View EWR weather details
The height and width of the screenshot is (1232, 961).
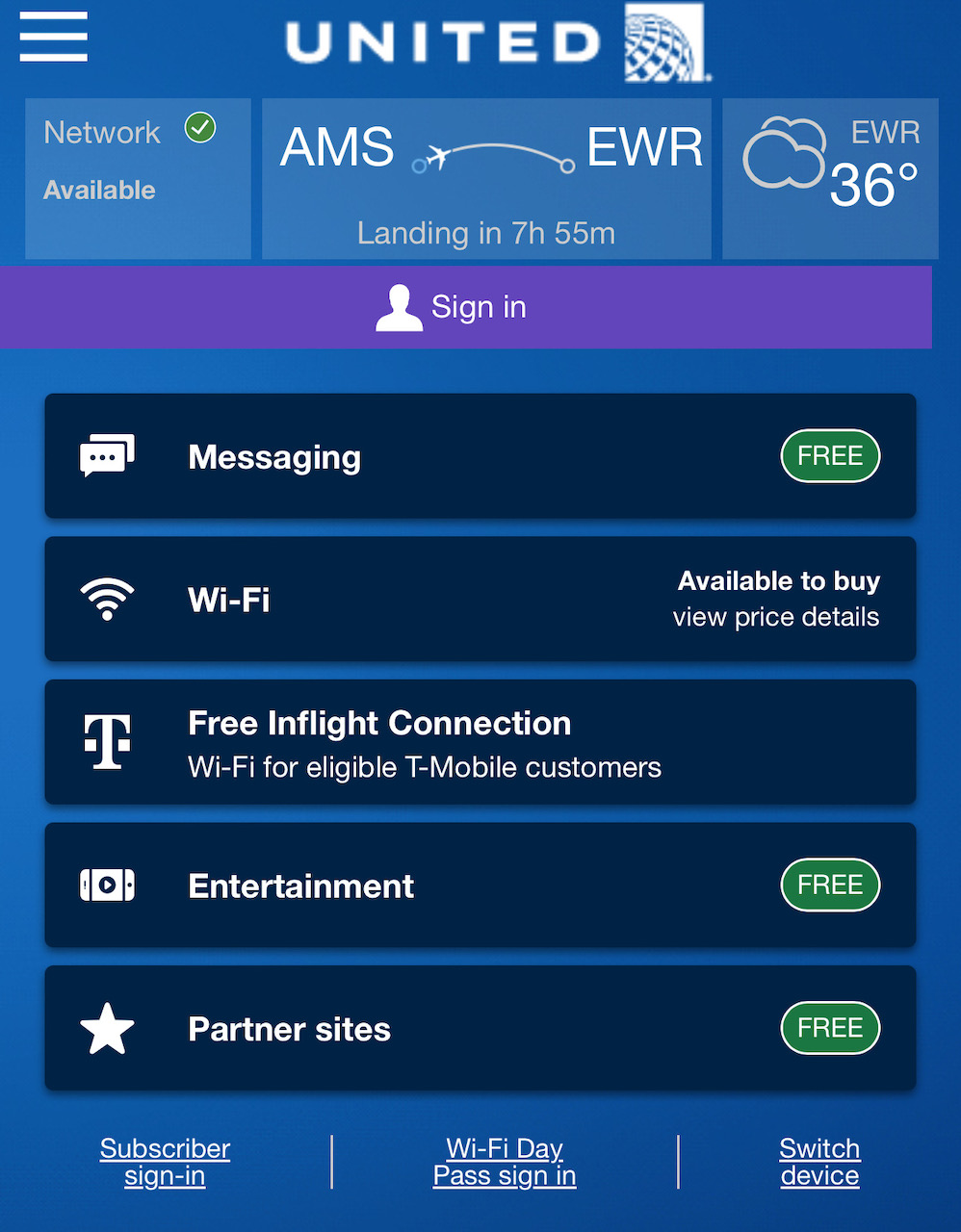click(x=830, y=179)
